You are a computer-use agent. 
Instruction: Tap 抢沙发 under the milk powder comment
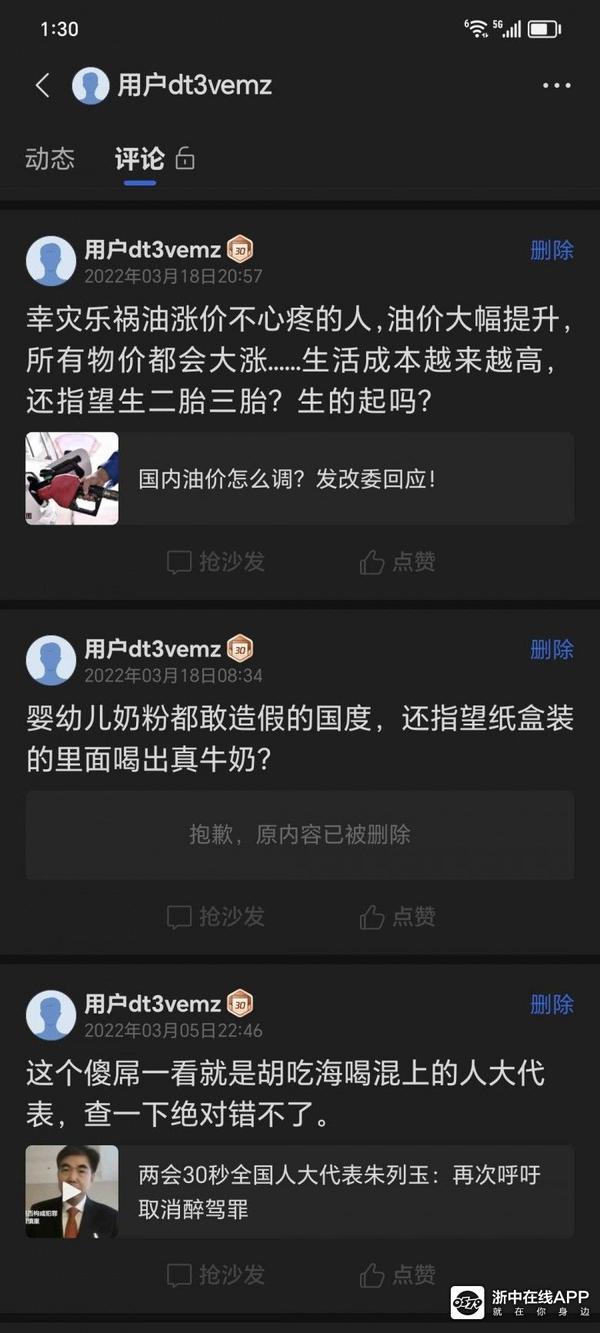pyautogui.click(x=216, y=916)
